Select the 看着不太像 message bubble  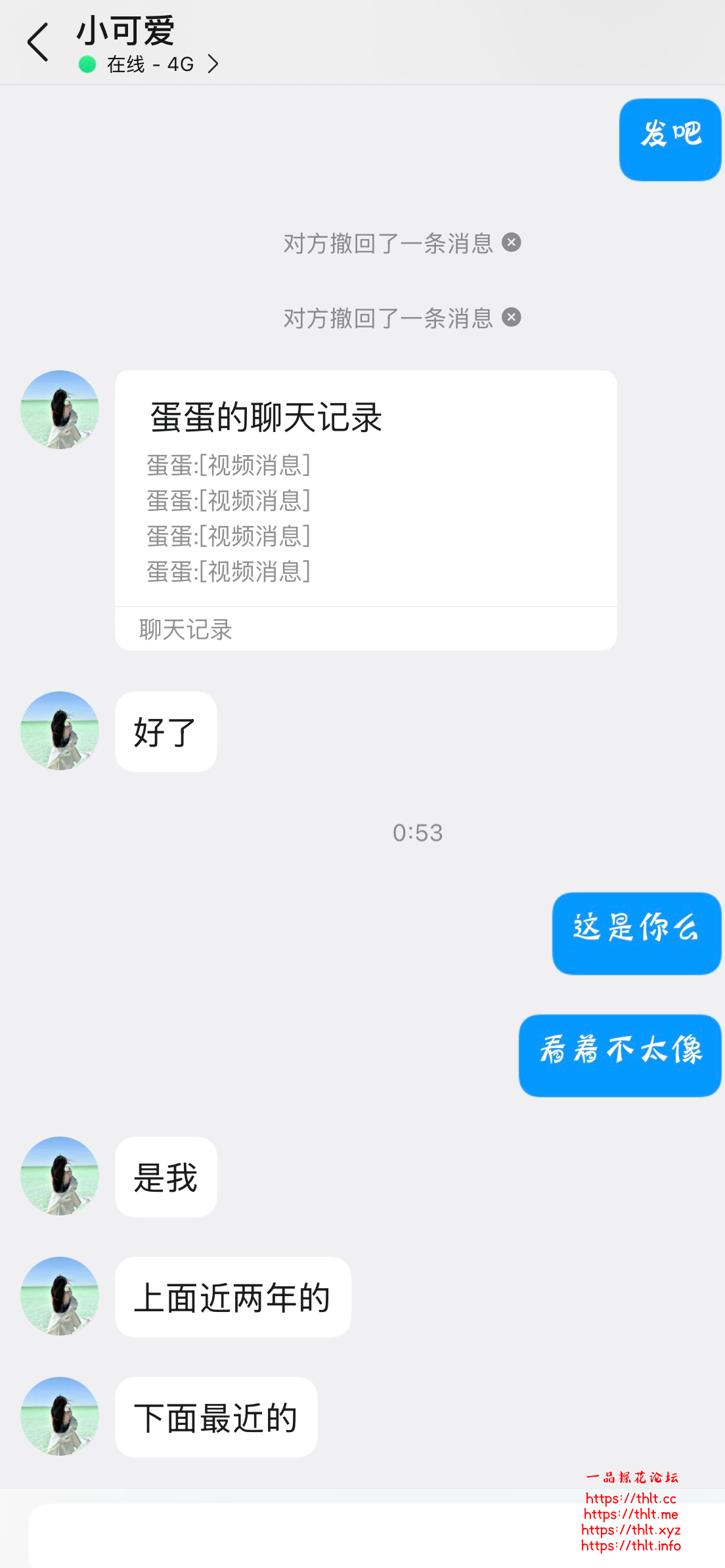(620, 1057)
